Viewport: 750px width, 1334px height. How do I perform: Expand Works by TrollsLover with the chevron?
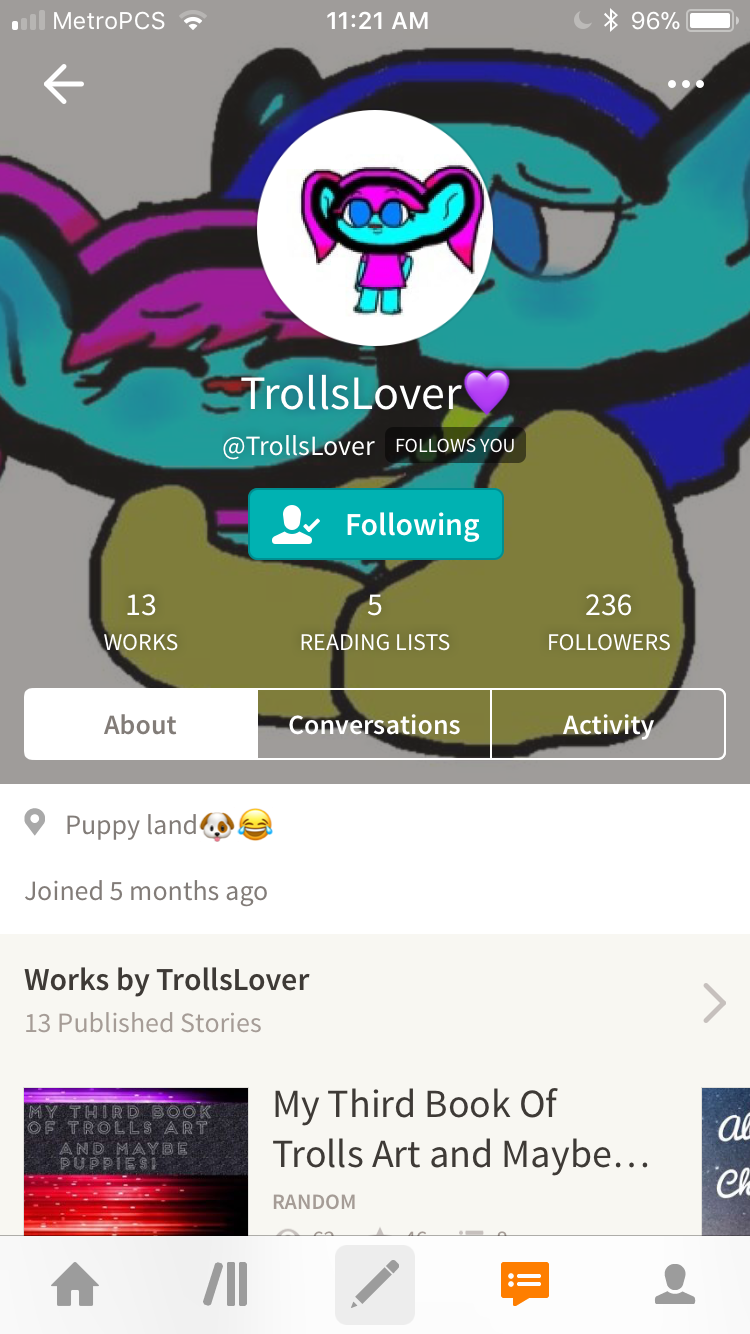click(x=714, y=1003)
